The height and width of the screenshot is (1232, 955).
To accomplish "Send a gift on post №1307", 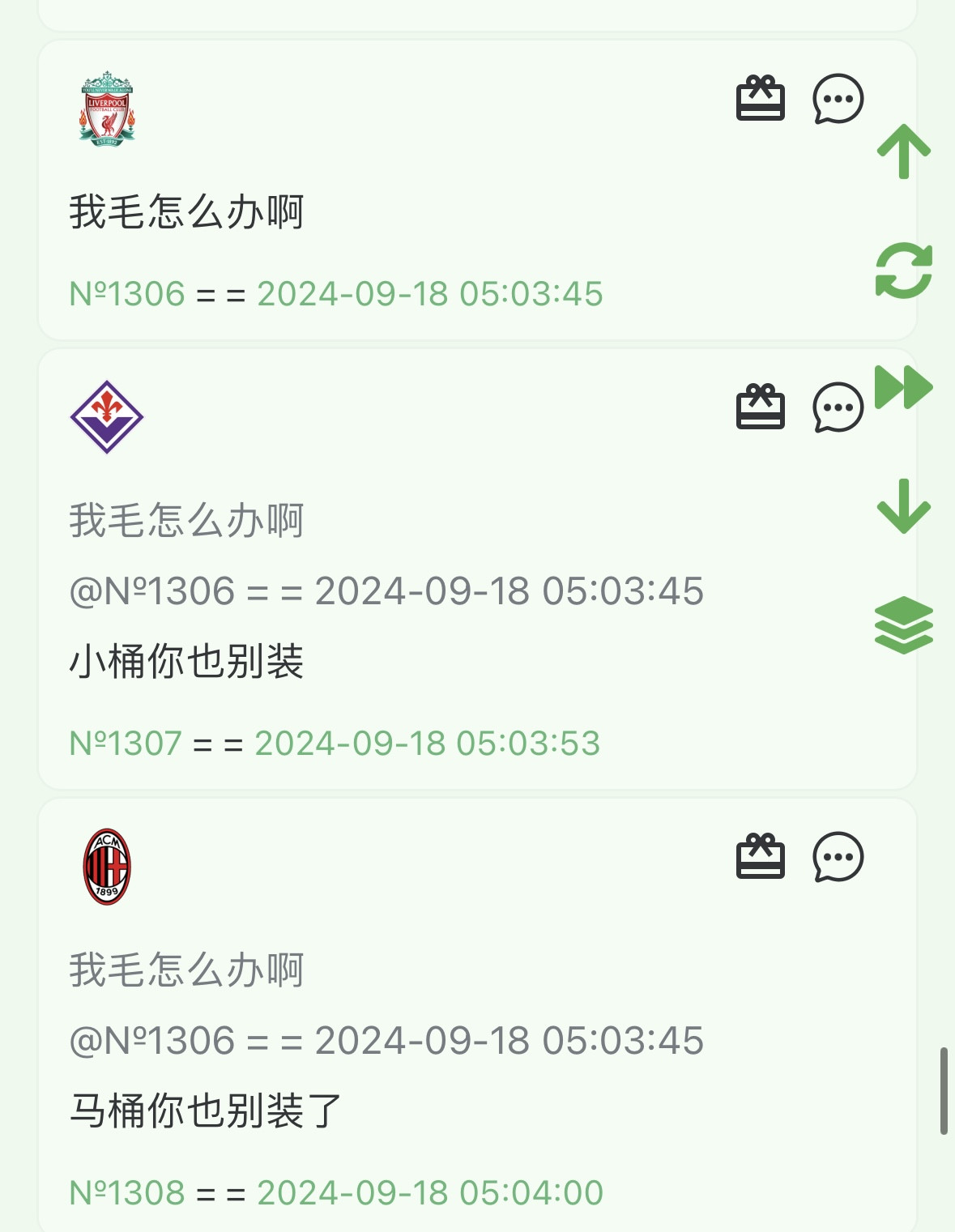I will [x=760, y=407].
